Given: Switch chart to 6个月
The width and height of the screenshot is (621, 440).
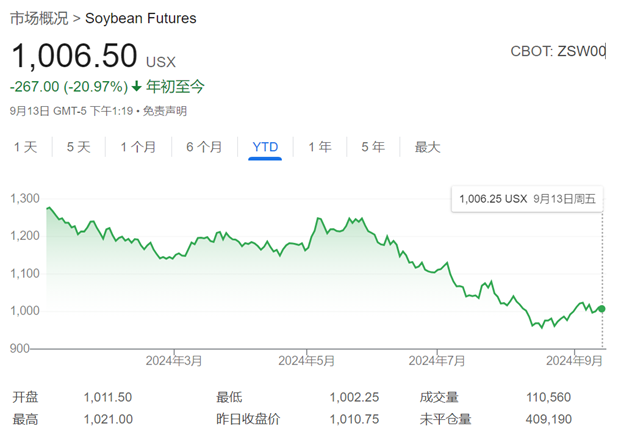Looking at the screenshot, I should [x=204, y=147].
